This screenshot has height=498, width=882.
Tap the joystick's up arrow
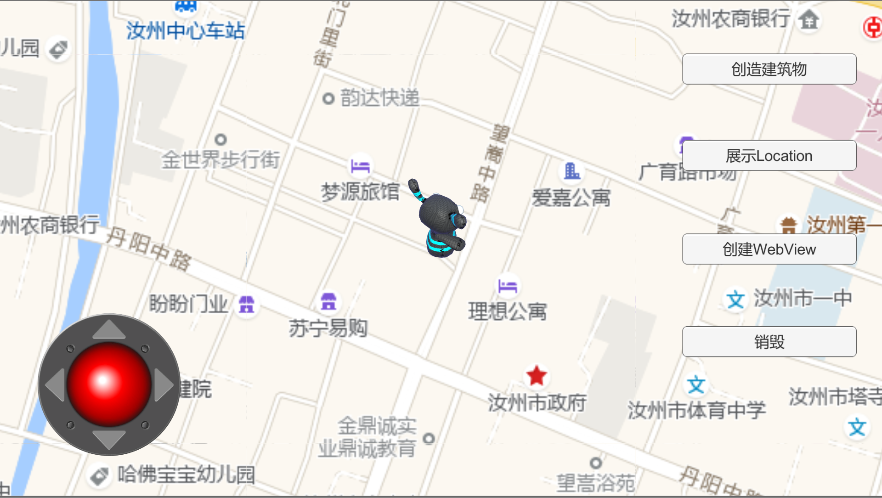pos(109,330)
